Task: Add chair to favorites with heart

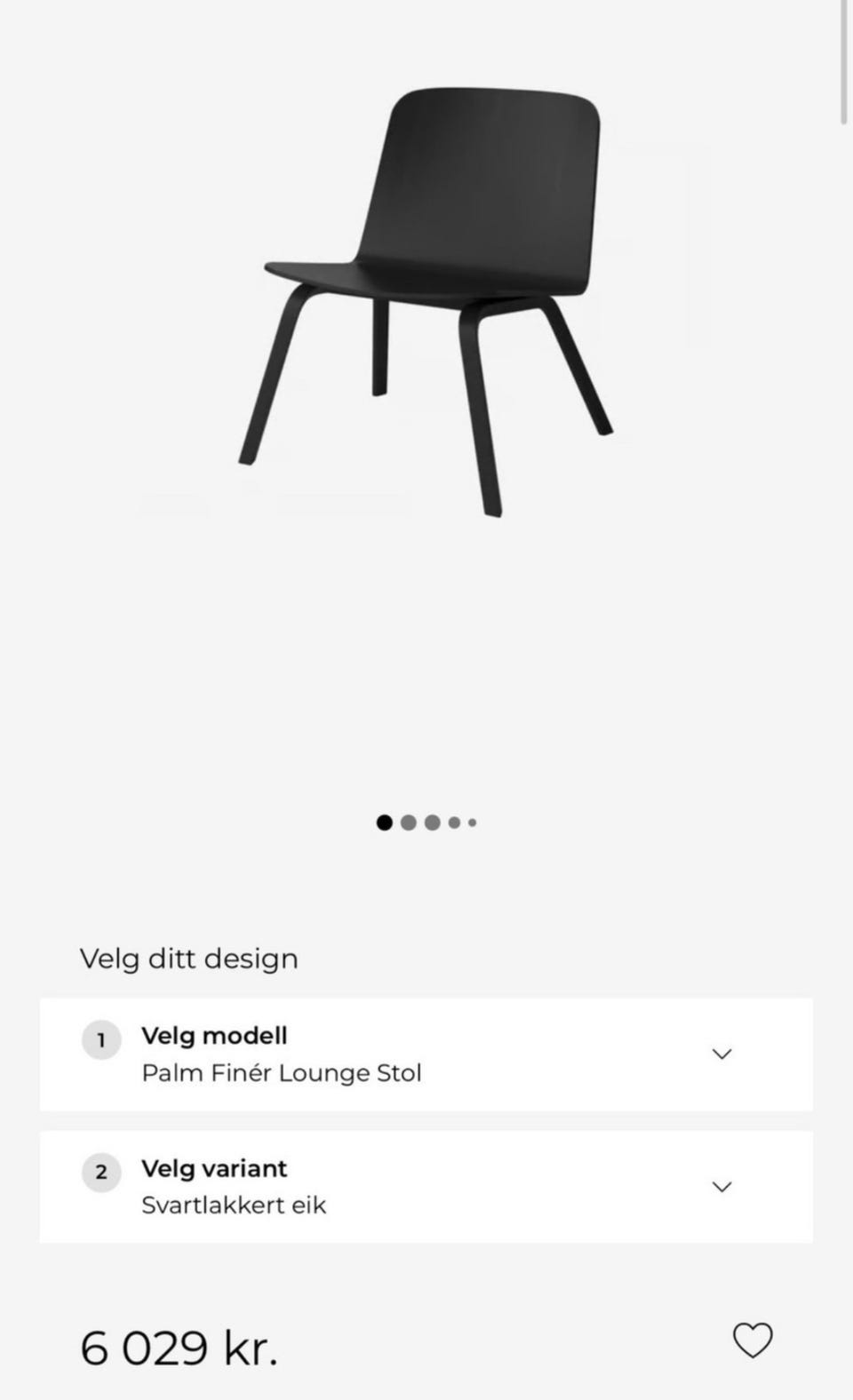Action: point(752,1340)
